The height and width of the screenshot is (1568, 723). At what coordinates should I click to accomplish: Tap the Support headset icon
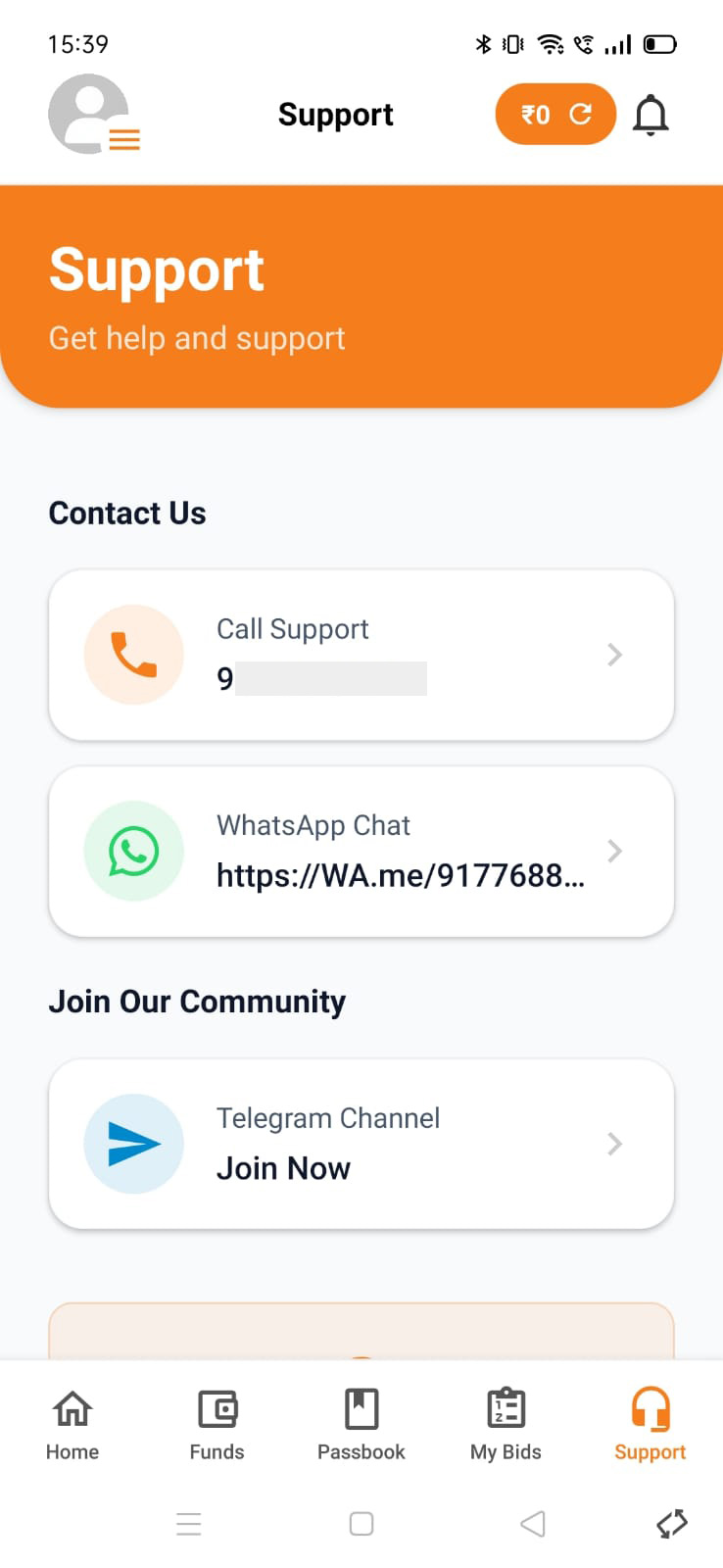point(650,1408)
